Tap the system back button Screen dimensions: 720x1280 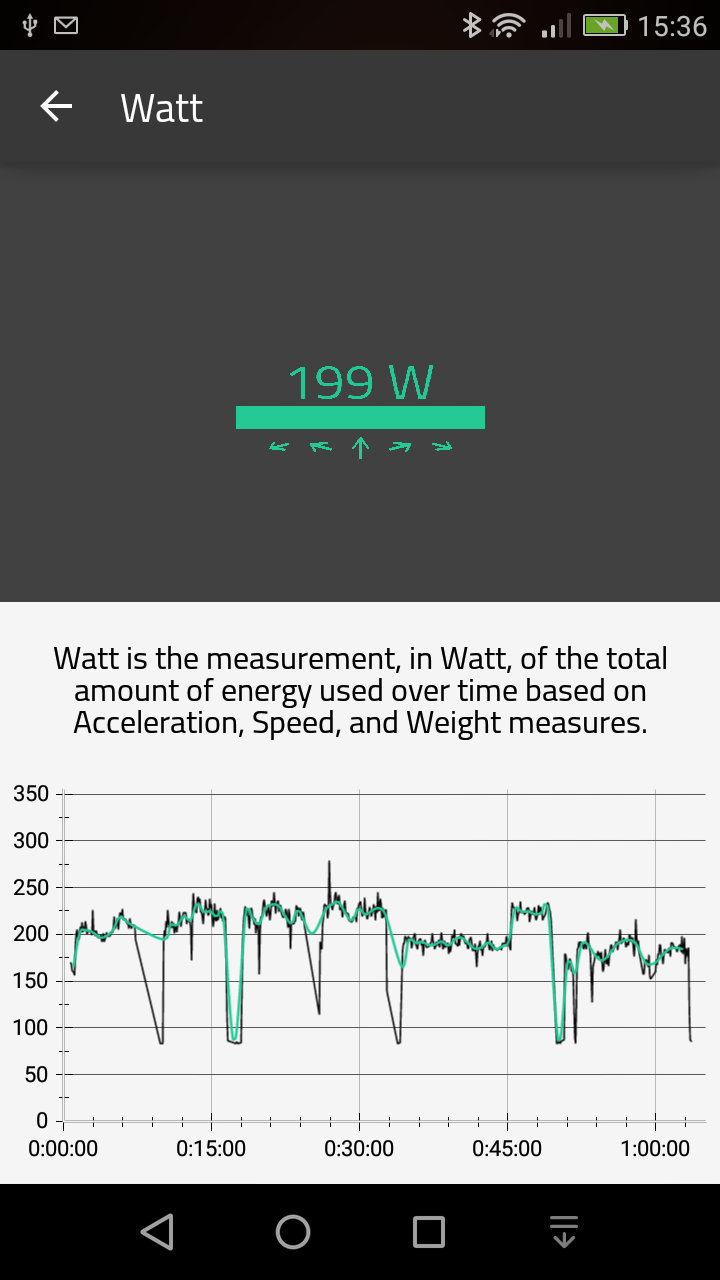(x=157, y=1232)
